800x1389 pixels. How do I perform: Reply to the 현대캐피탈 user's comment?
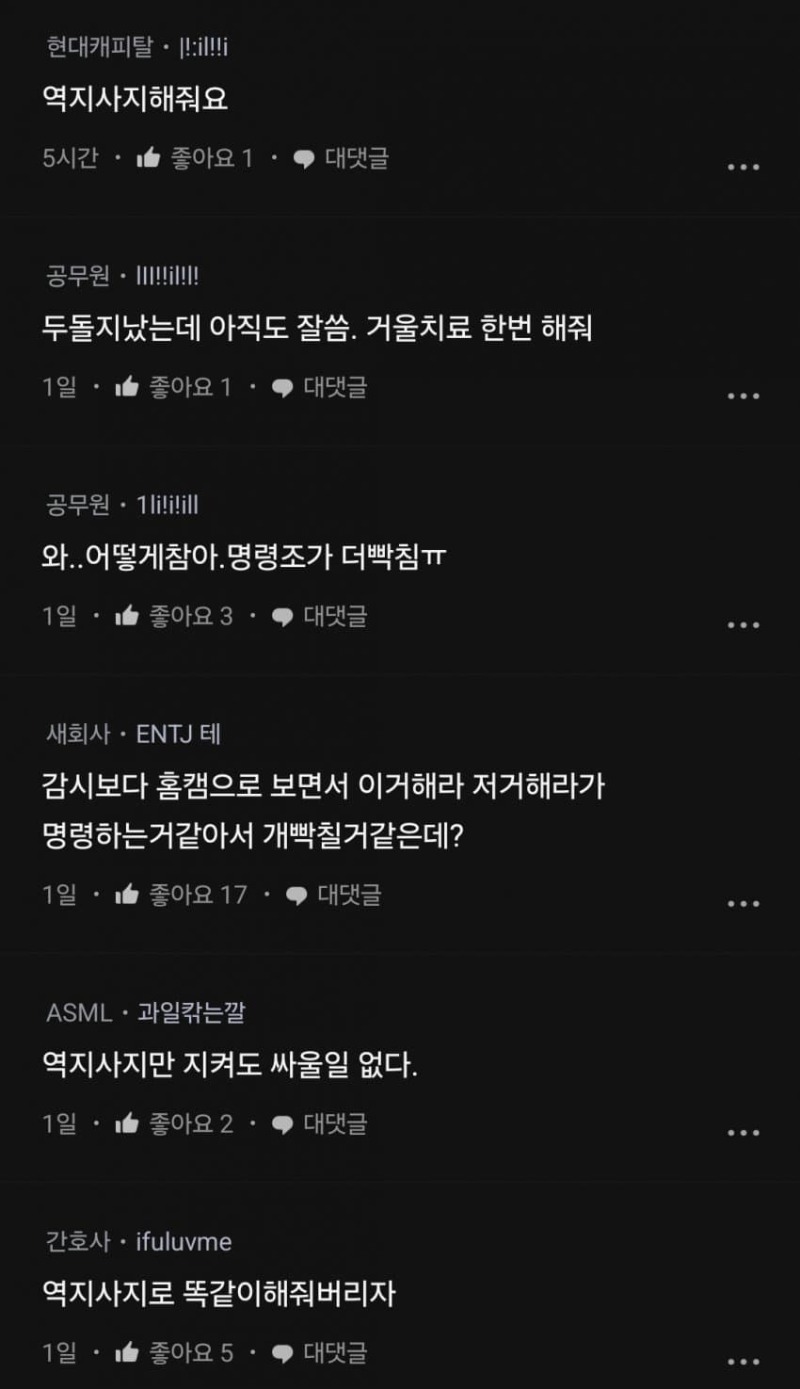(341, 158)
